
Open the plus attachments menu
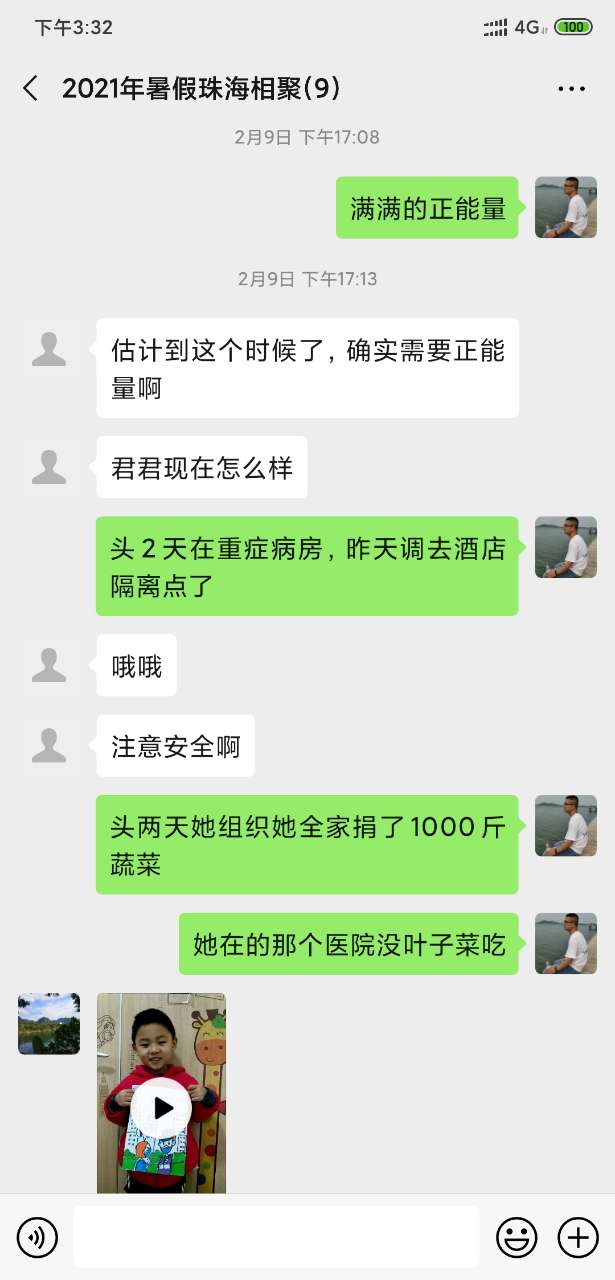[577, 1238]
